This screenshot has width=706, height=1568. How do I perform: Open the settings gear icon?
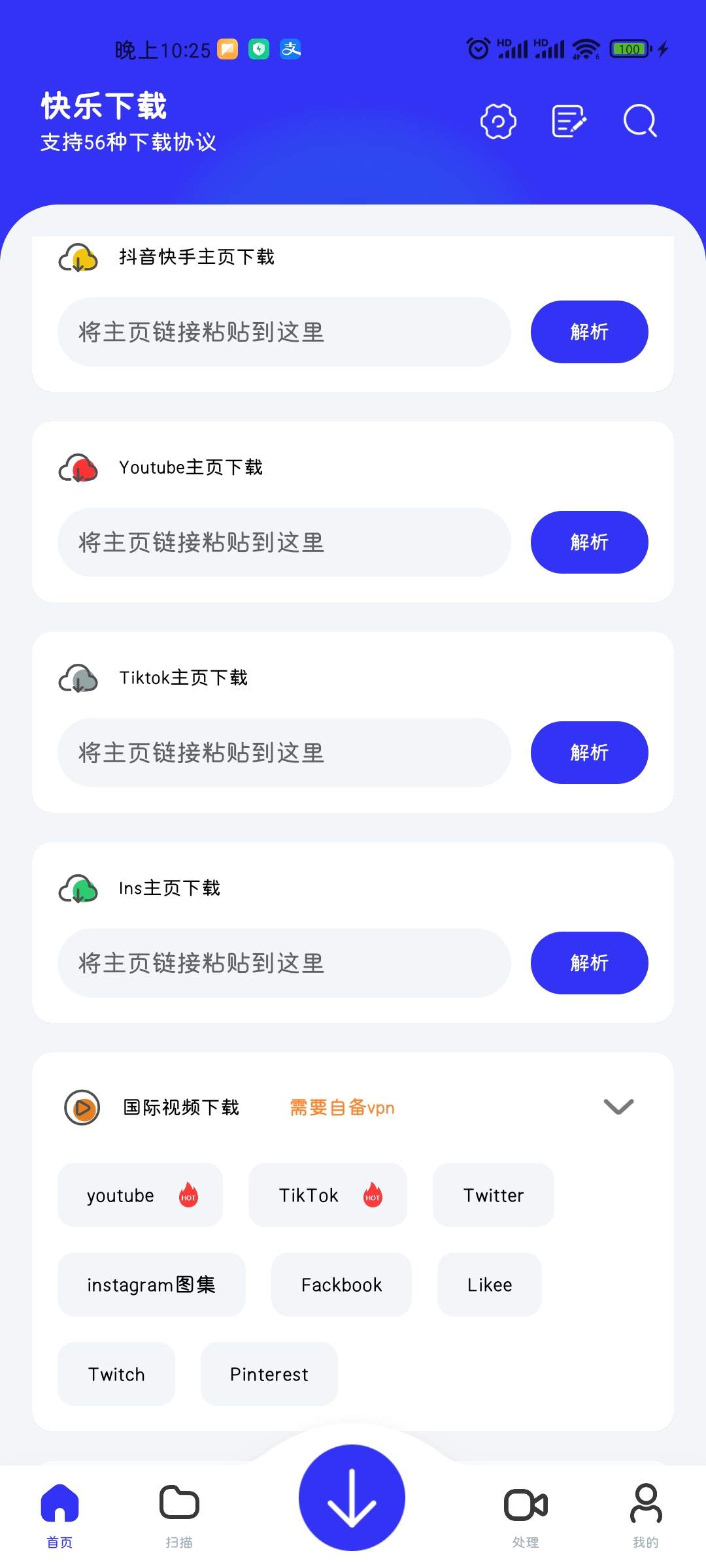pyautogui.click(x=497, y=121)
